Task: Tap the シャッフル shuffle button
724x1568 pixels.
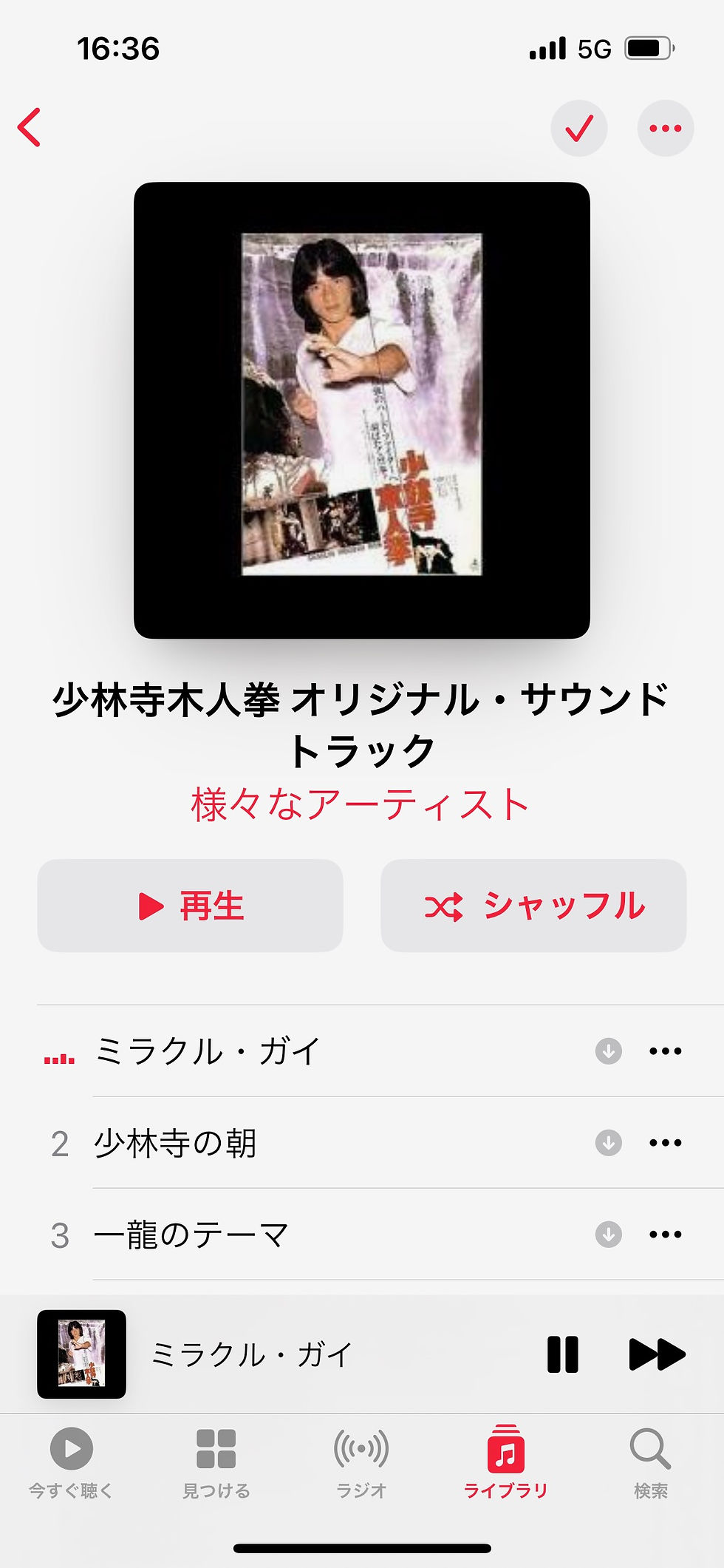Action: click(x=533, y=906)
